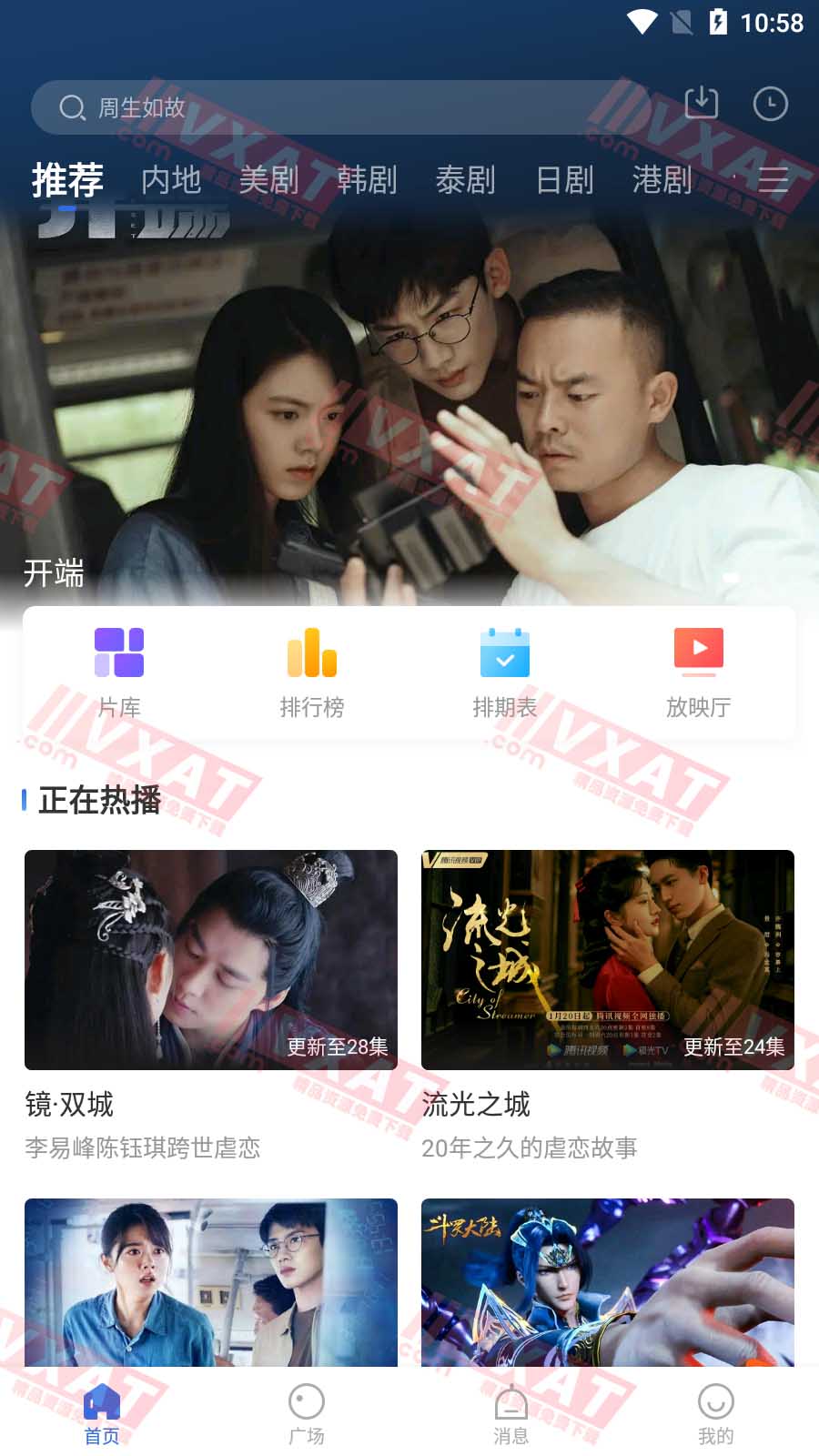Screen dimensions: 819x1456
Task: Open the downloads icon
Action: [701, 104]
